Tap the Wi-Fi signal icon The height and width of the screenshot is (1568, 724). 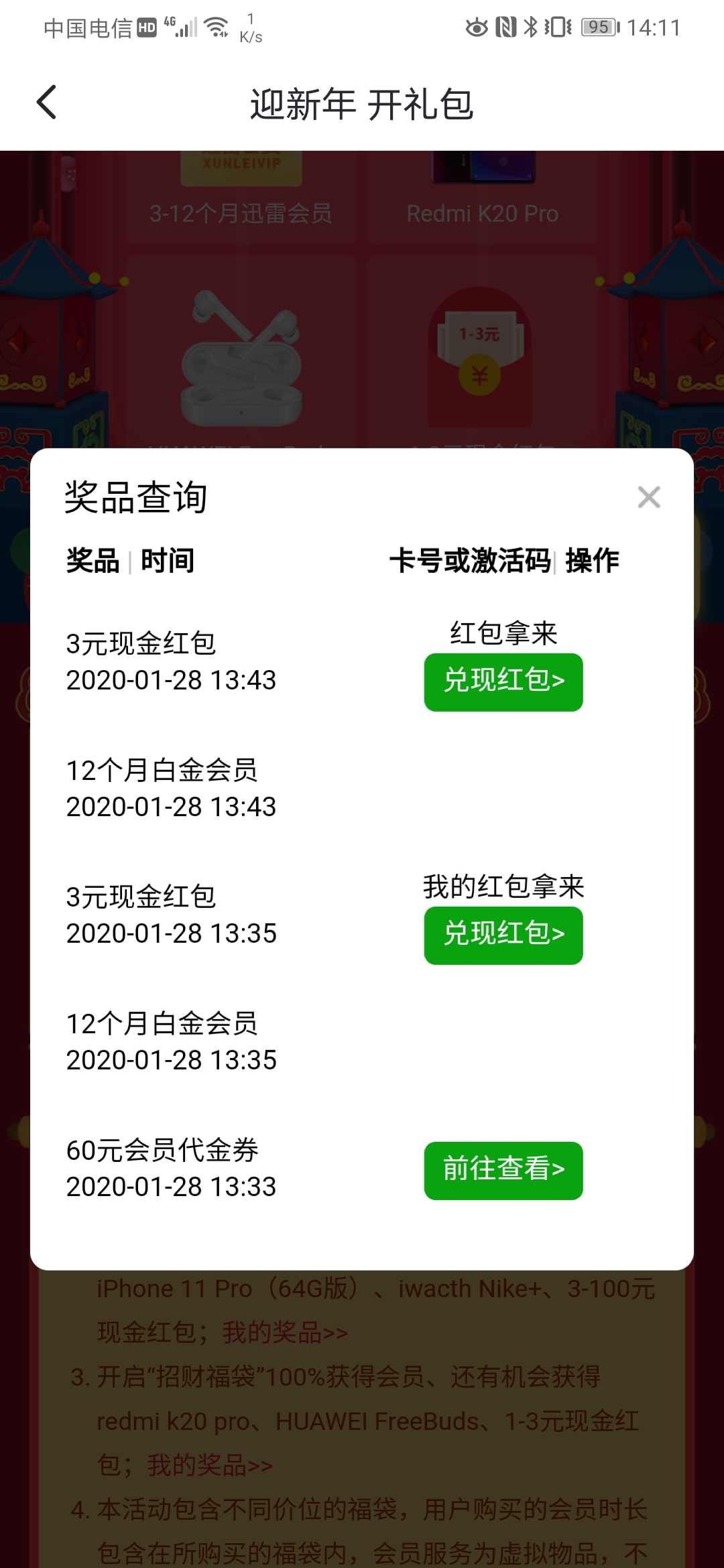click(x=218, y=27)
